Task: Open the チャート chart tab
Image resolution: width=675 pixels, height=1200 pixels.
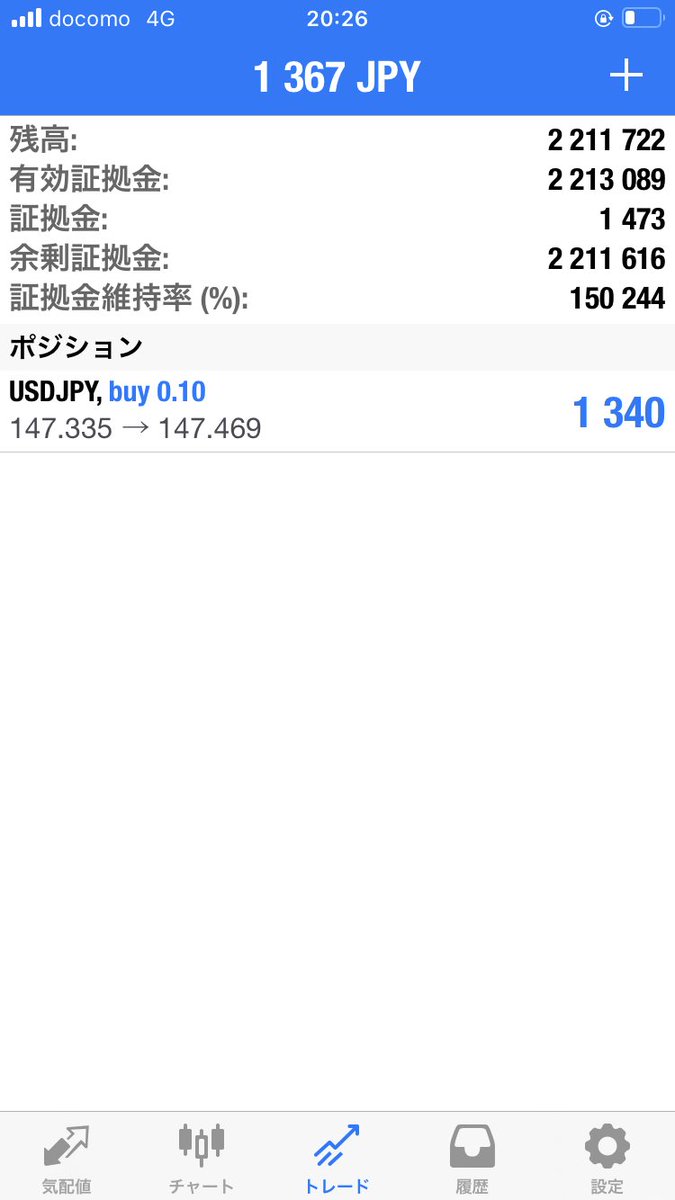Action: [202, 1158]
